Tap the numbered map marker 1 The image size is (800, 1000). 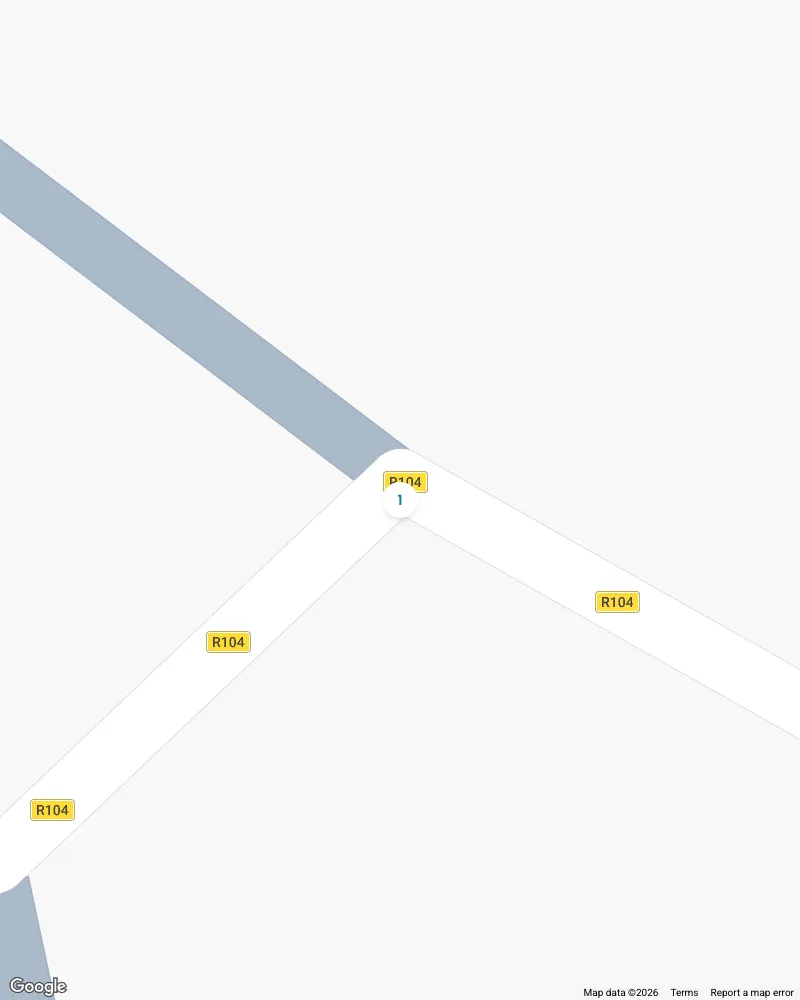400,501
